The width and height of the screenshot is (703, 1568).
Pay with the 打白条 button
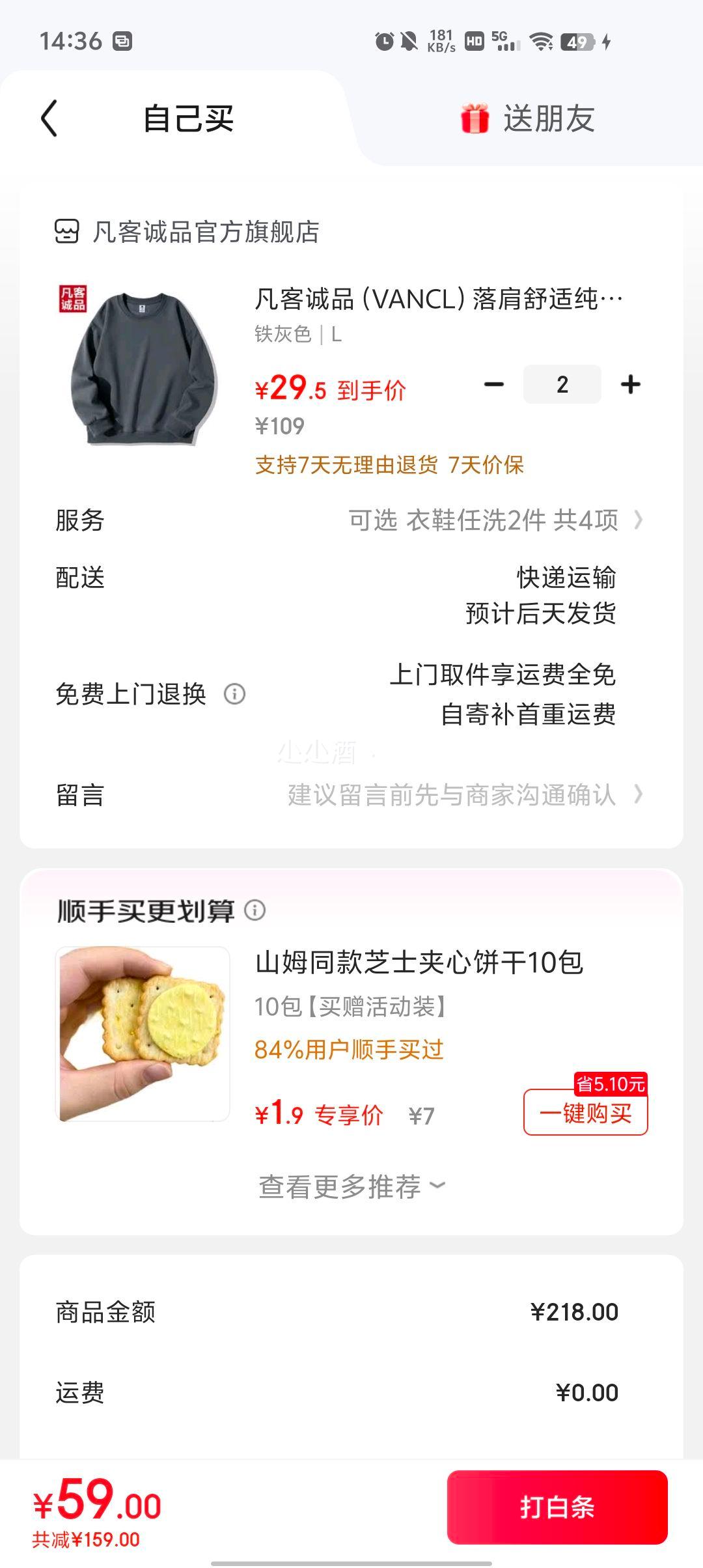557,1507
